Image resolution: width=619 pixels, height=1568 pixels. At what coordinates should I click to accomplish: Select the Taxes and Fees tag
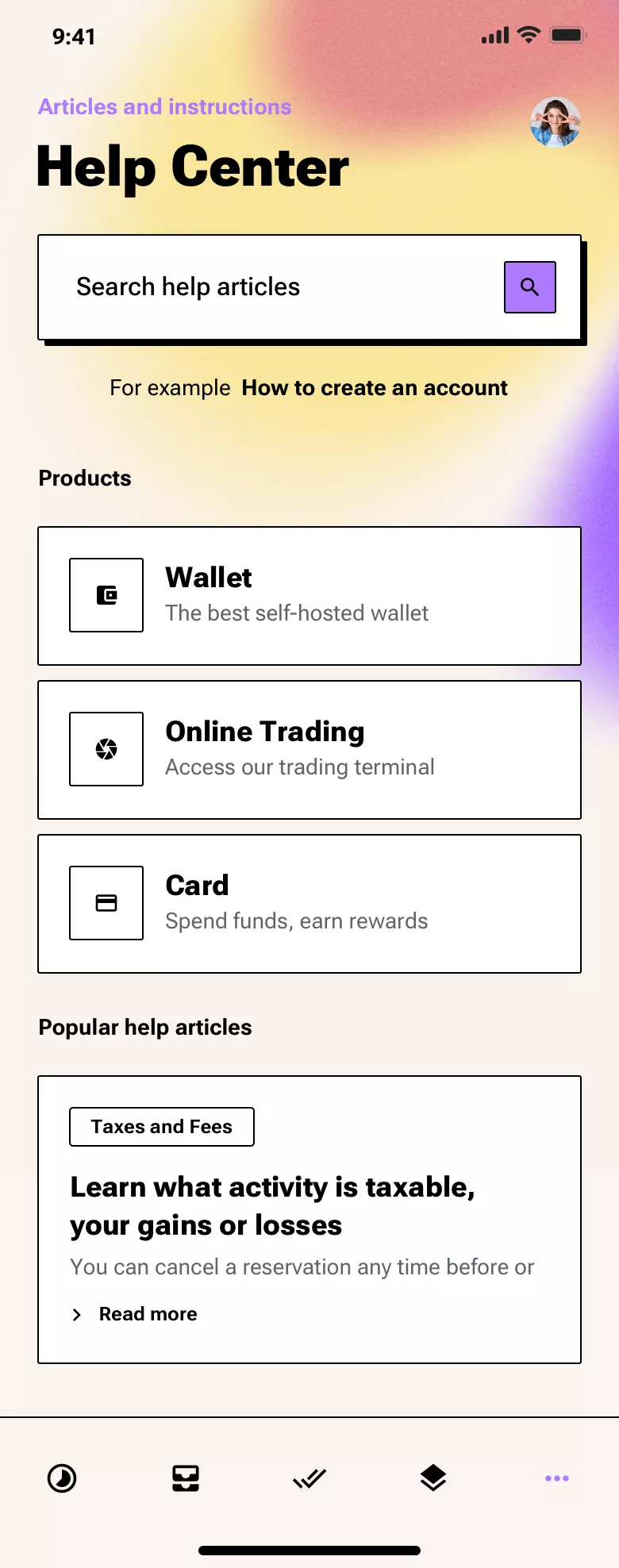coord(161,1126)
